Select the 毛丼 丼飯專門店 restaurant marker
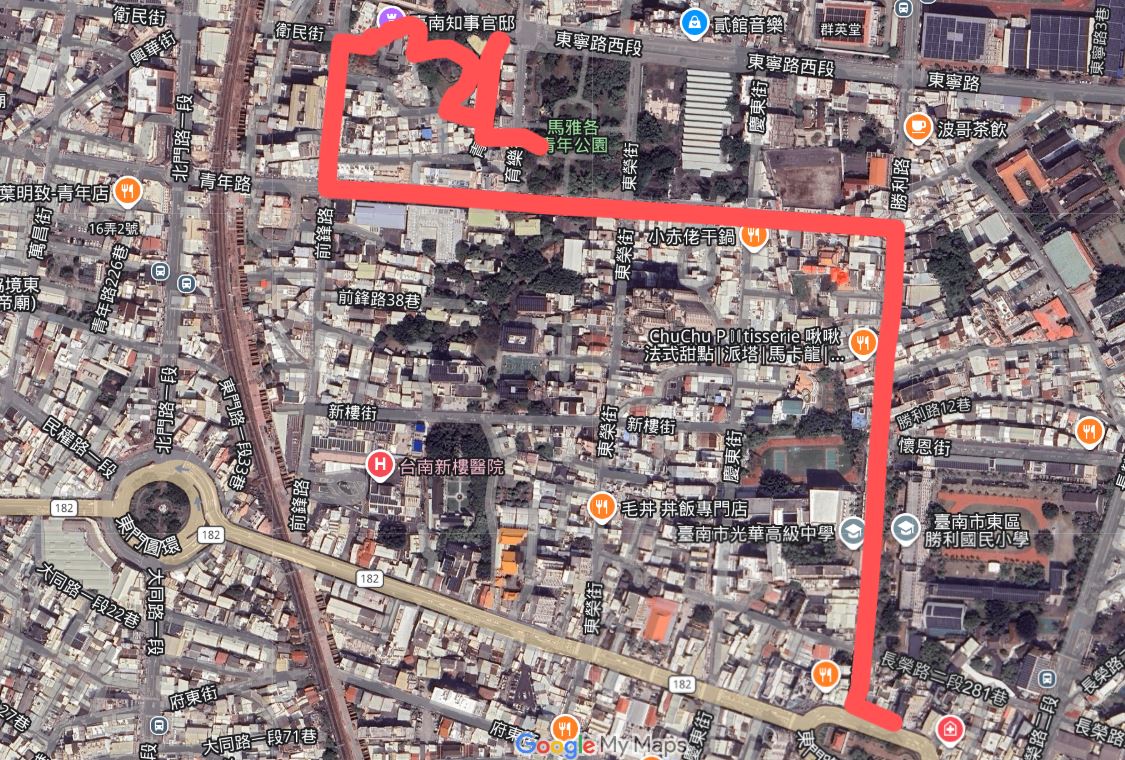The height and width of the screenshot is (760, 1125). click(x=600, y=507)
